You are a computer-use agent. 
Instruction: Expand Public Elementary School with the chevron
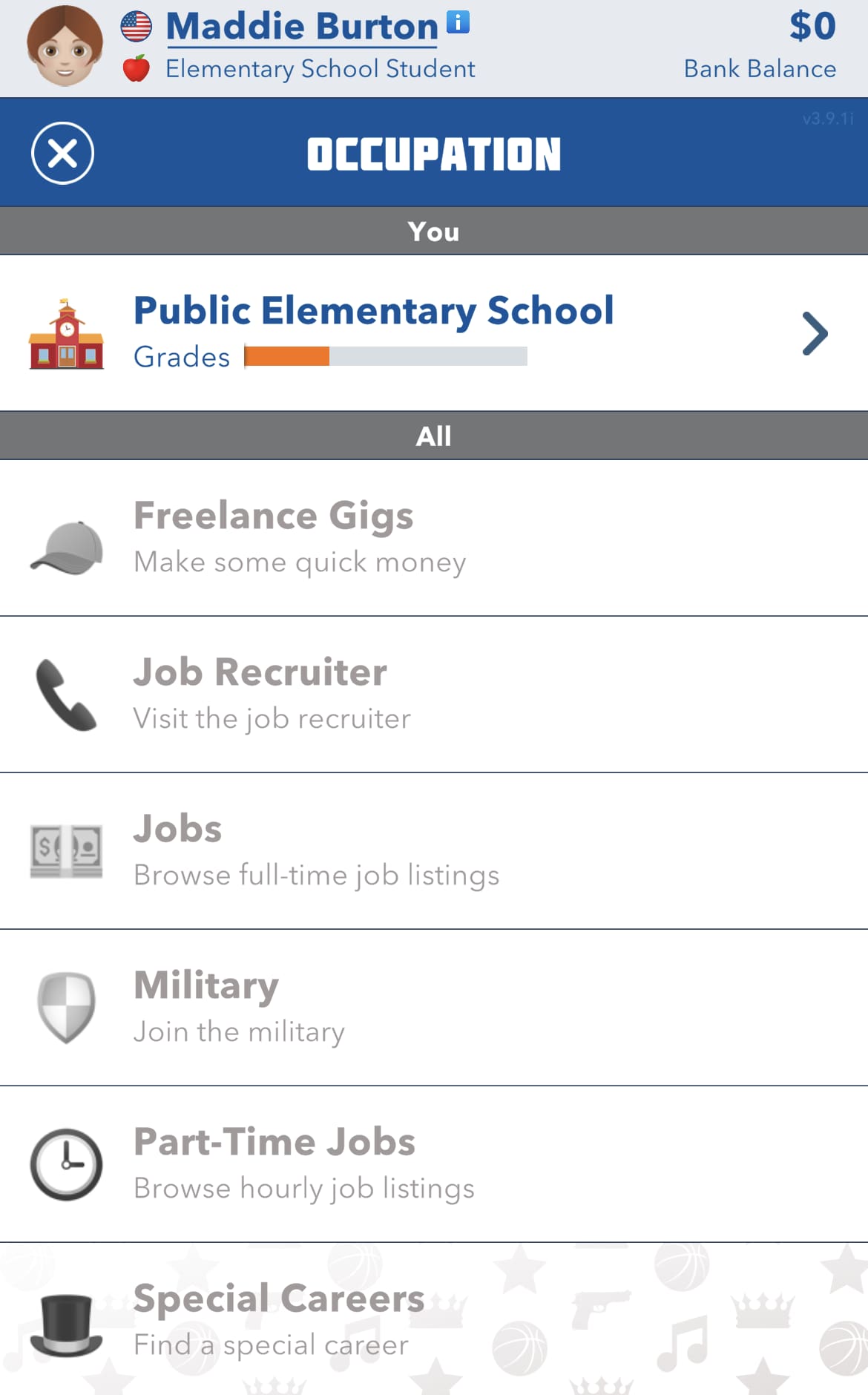[815, 333]
